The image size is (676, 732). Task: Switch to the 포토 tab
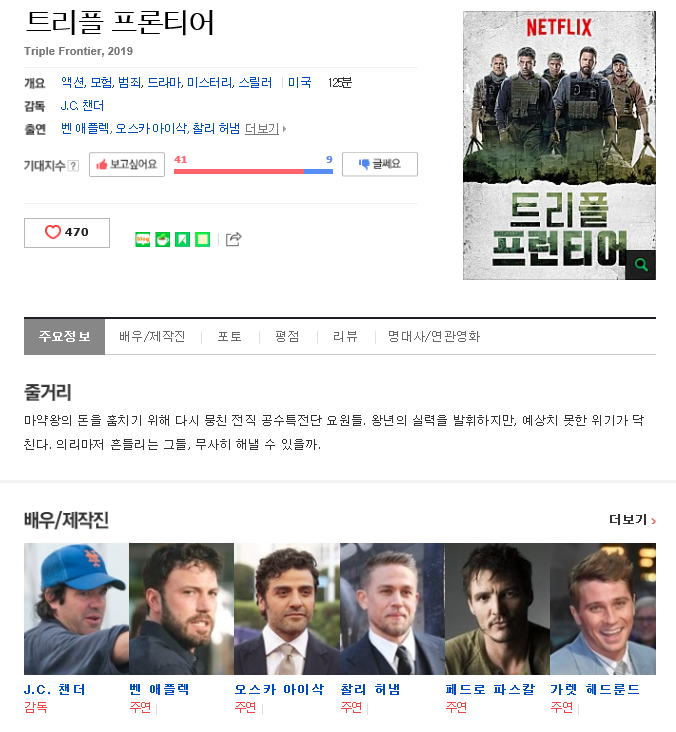[x=229, y=337]
